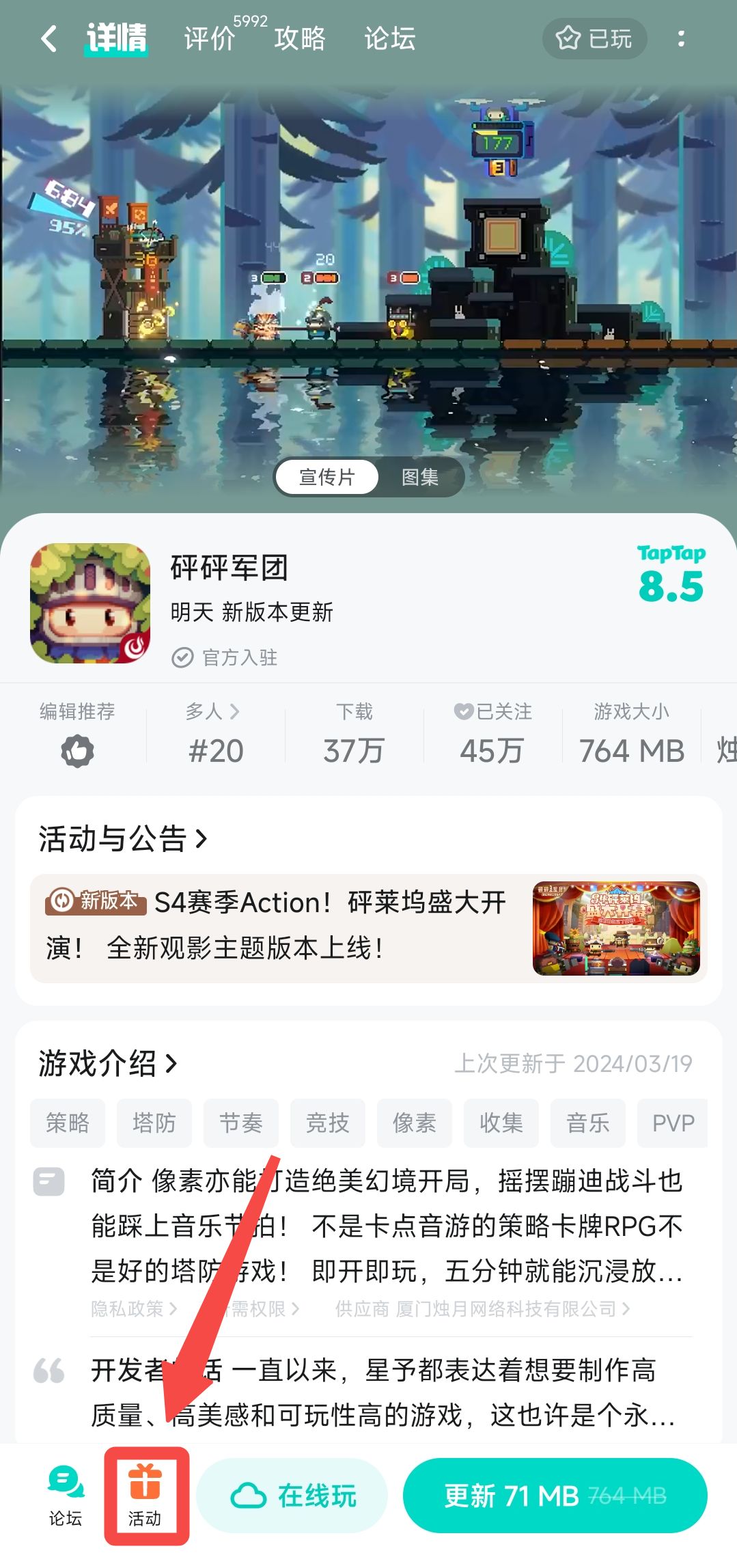Tap the 编辑推荐 thumbs-up icon
This screenshot has height=1568, width=737.
pos(79,750)
